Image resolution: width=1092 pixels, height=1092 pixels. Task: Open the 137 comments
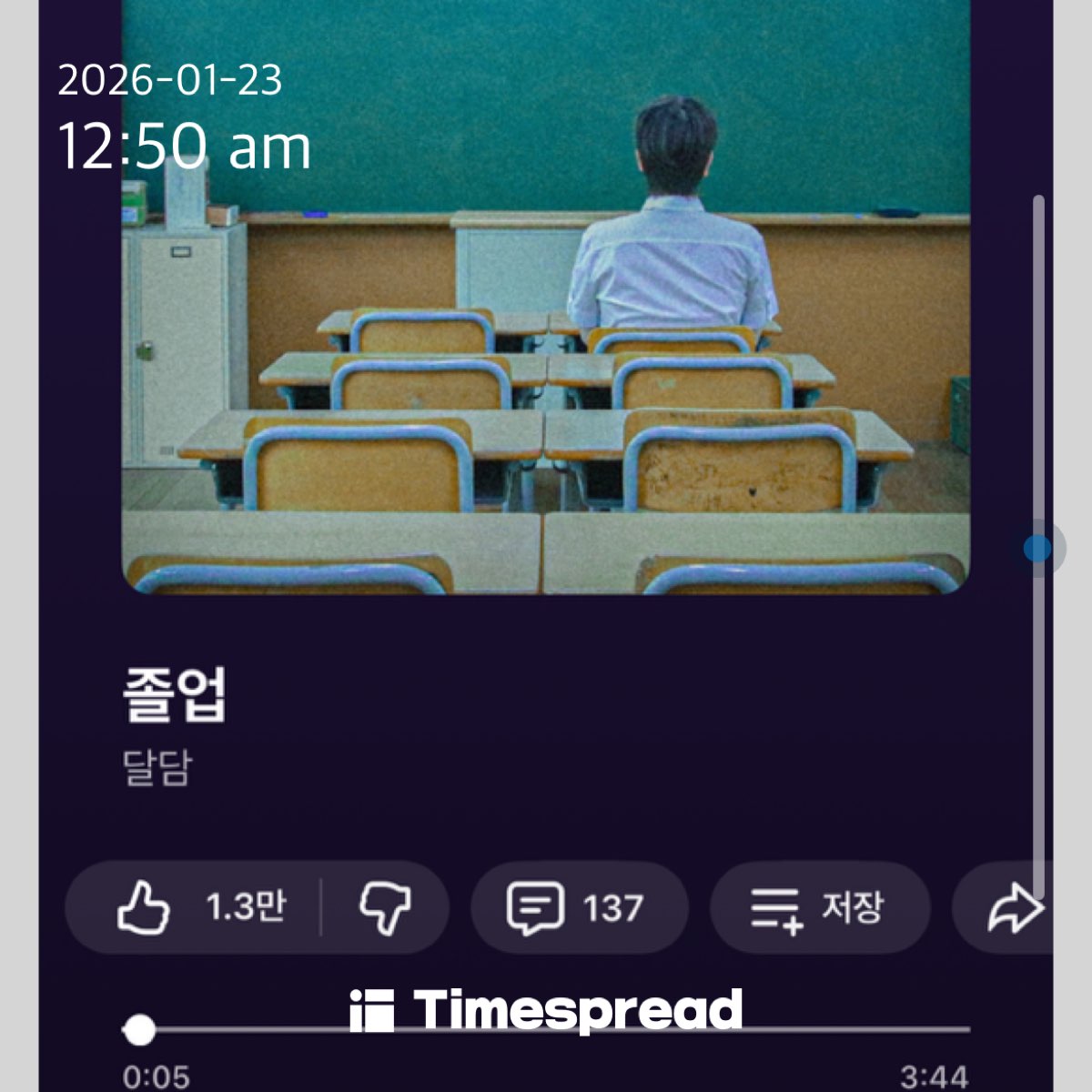(577, 907)
